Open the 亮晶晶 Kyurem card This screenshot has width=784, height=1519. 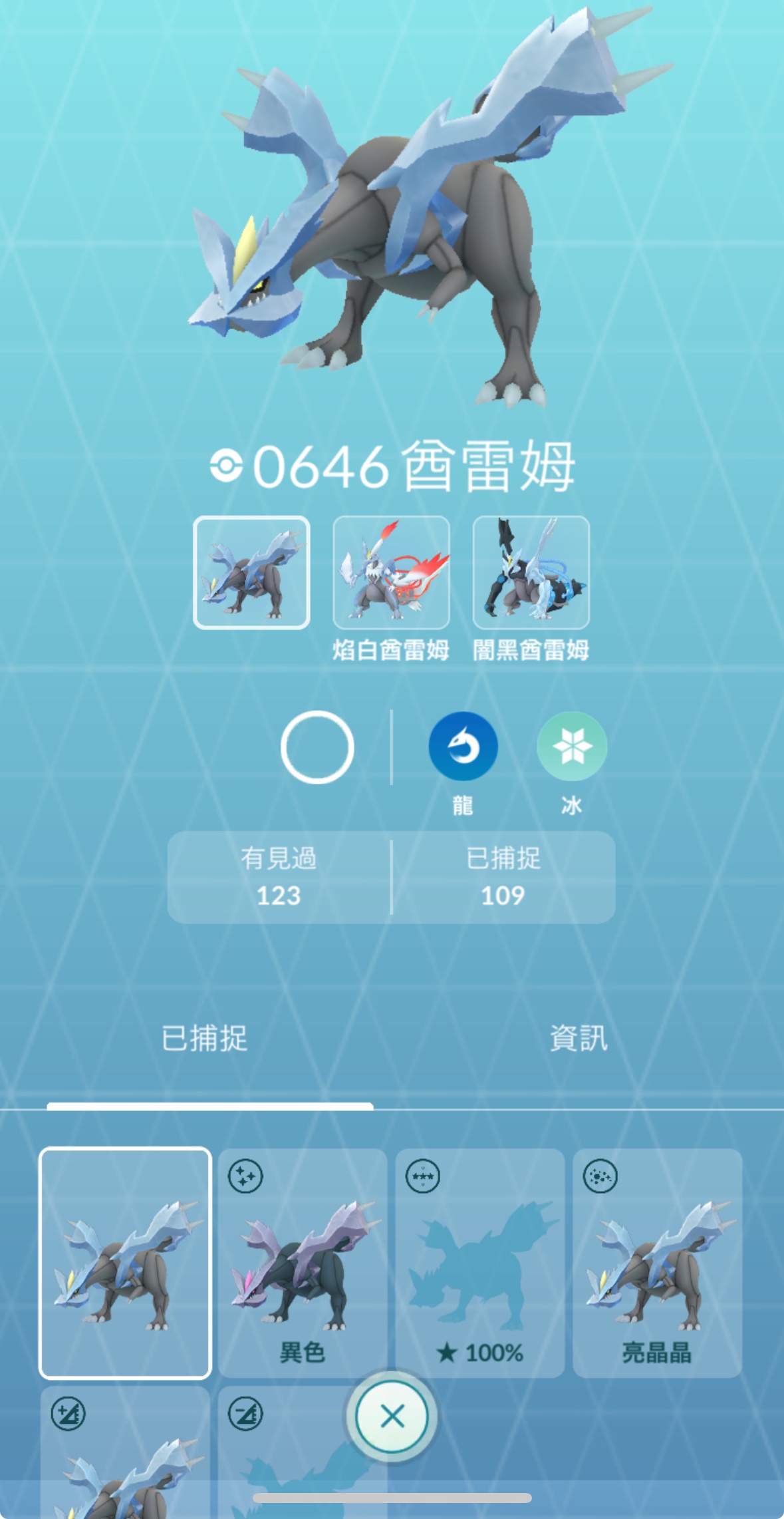(657, 1262)
